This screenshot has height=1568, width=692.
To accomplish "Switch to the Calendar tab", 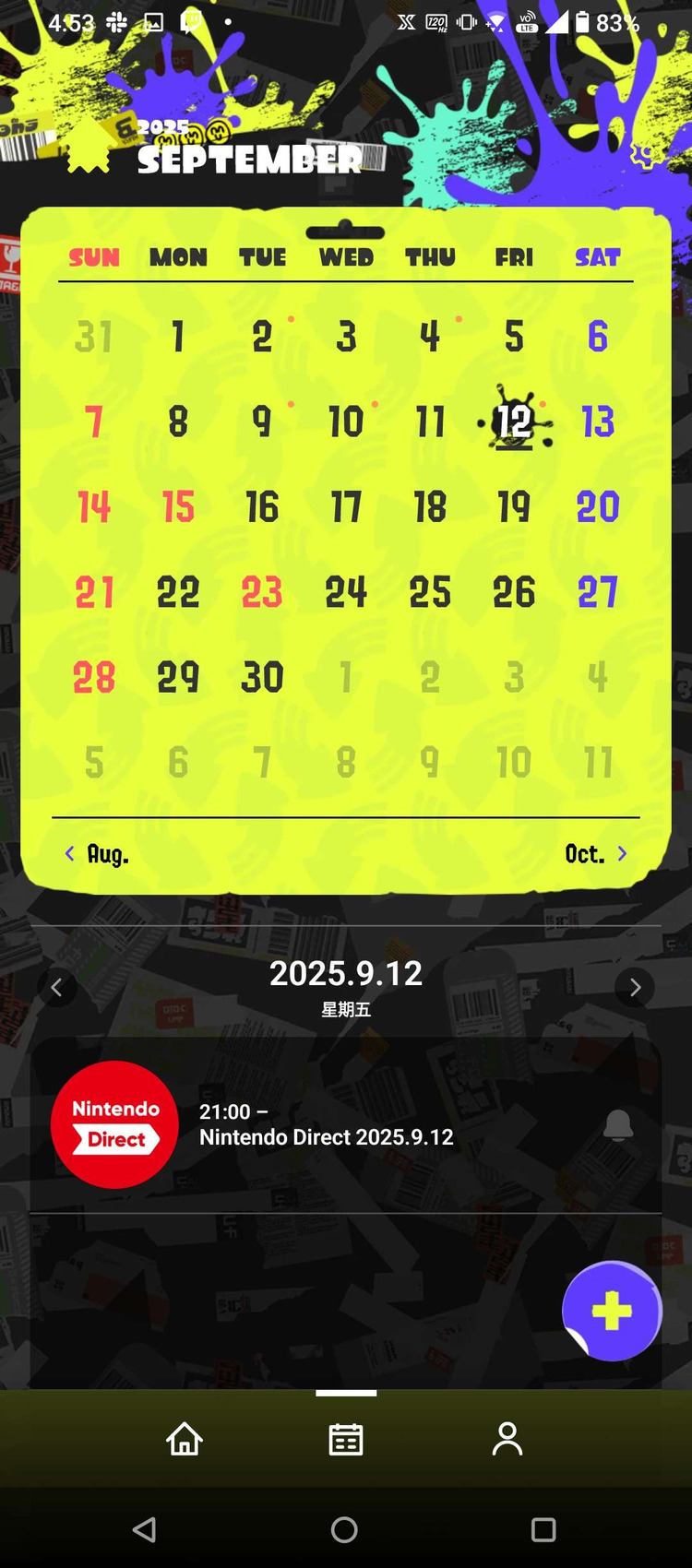I will click(x=346, y=1439).
